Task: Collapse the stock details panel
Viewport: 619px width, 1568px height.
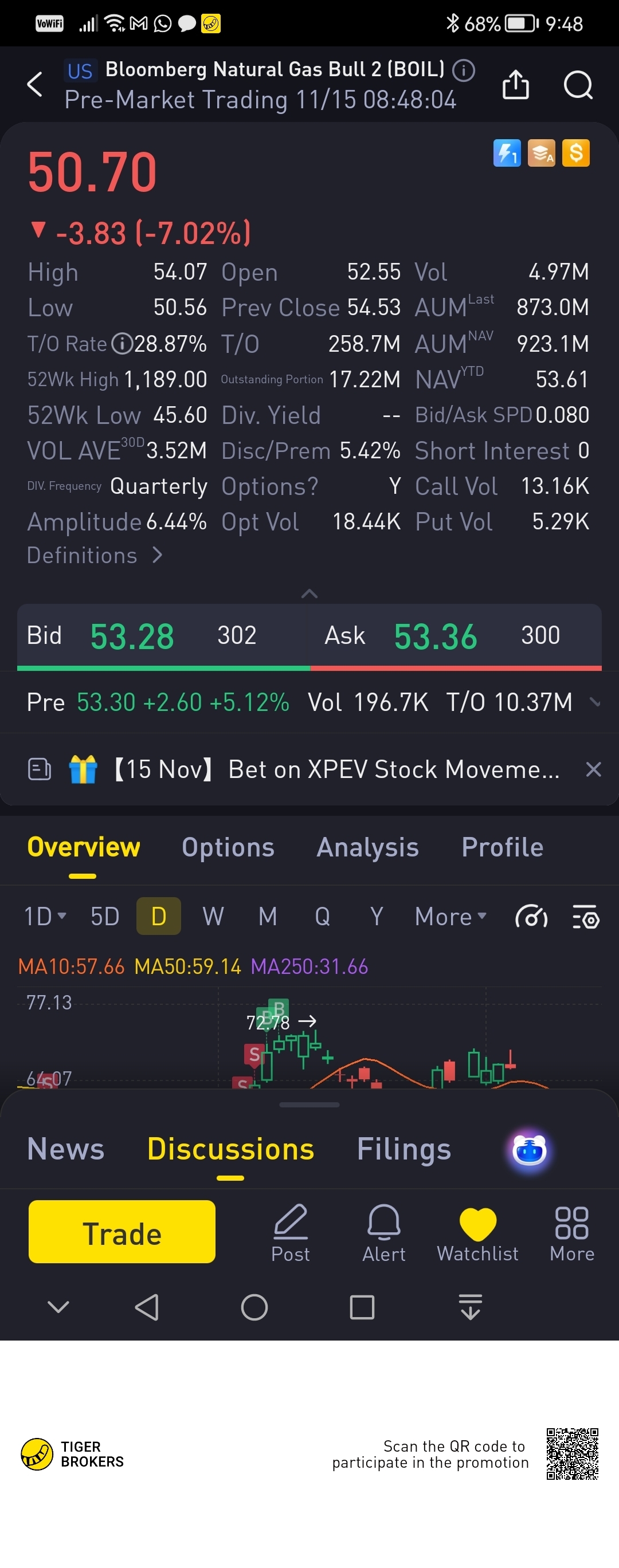Action: tap(309, 593)
